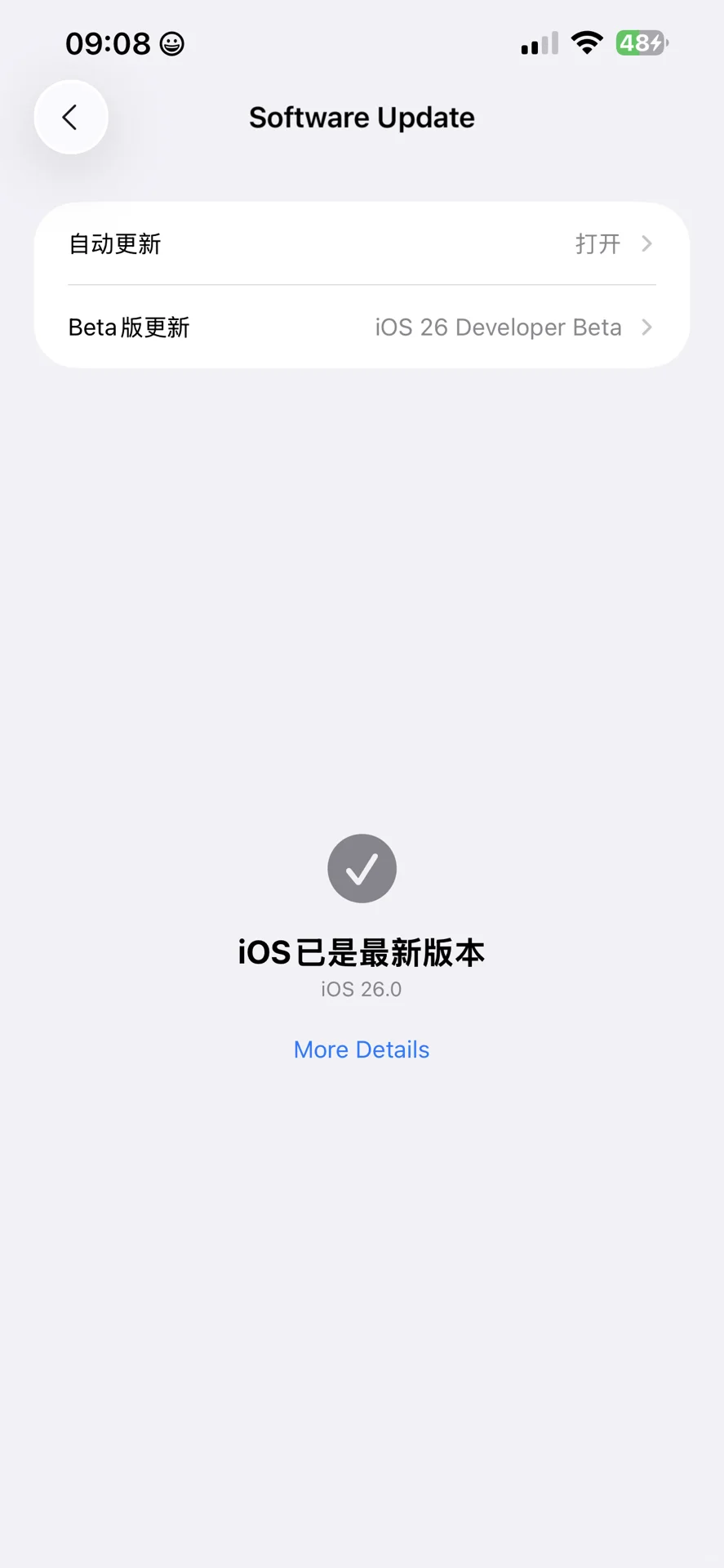Tap the lightning bolt inside the battery indicator
724x1568 pixels.
pyautogui.click(x=655, y=42)
